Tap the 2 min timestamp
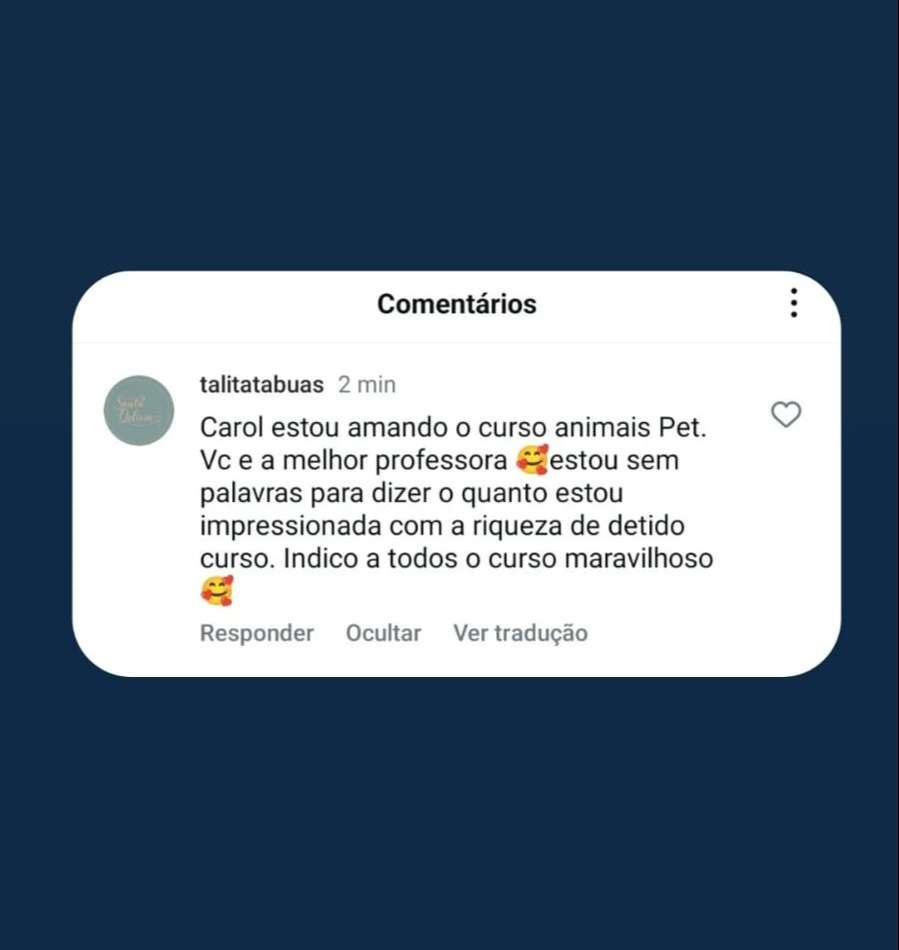Image resolution: width=899 pixels, height=950 pixels. (366, 384)
